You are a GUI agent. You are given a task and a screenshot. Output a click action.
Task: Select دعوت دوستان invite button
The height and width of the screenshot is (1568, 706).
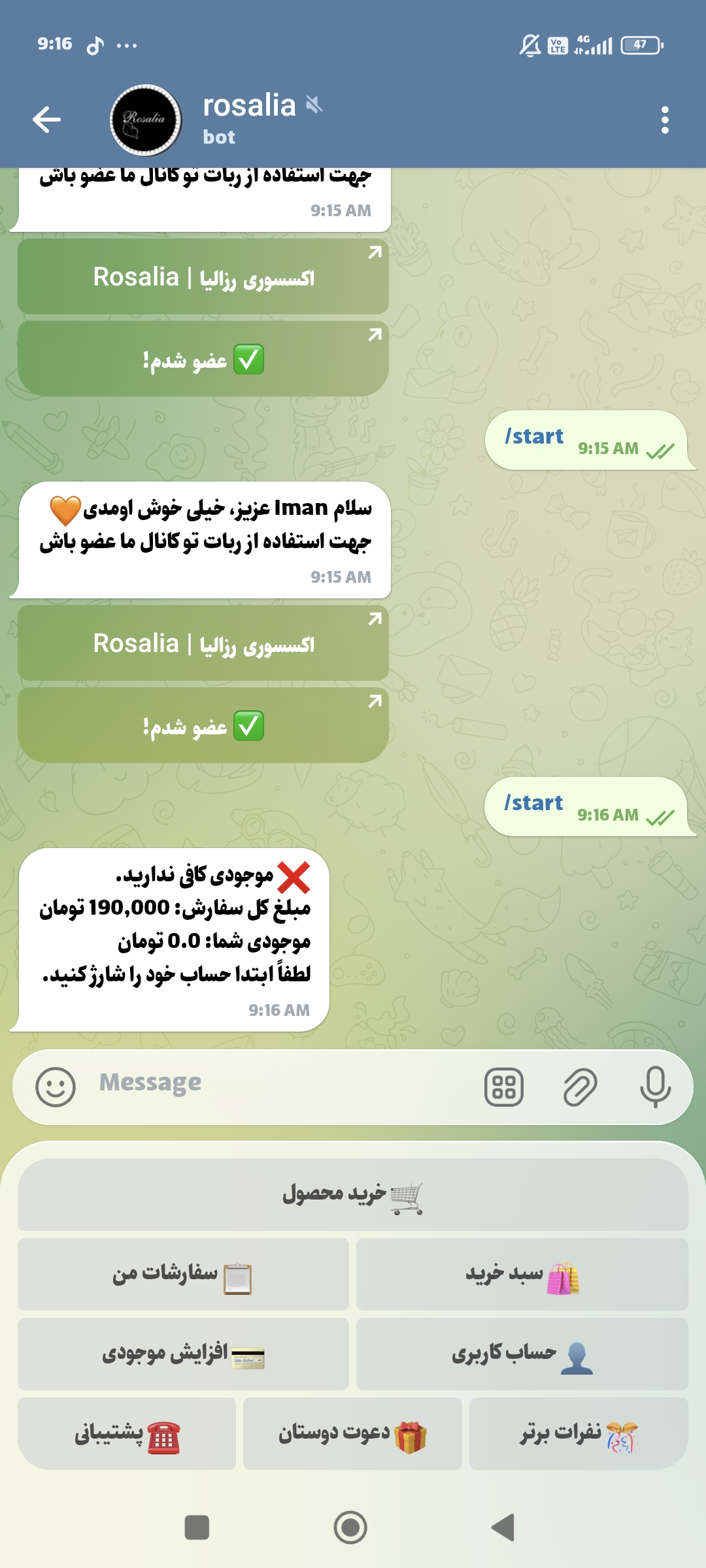tap(352, 1434)
